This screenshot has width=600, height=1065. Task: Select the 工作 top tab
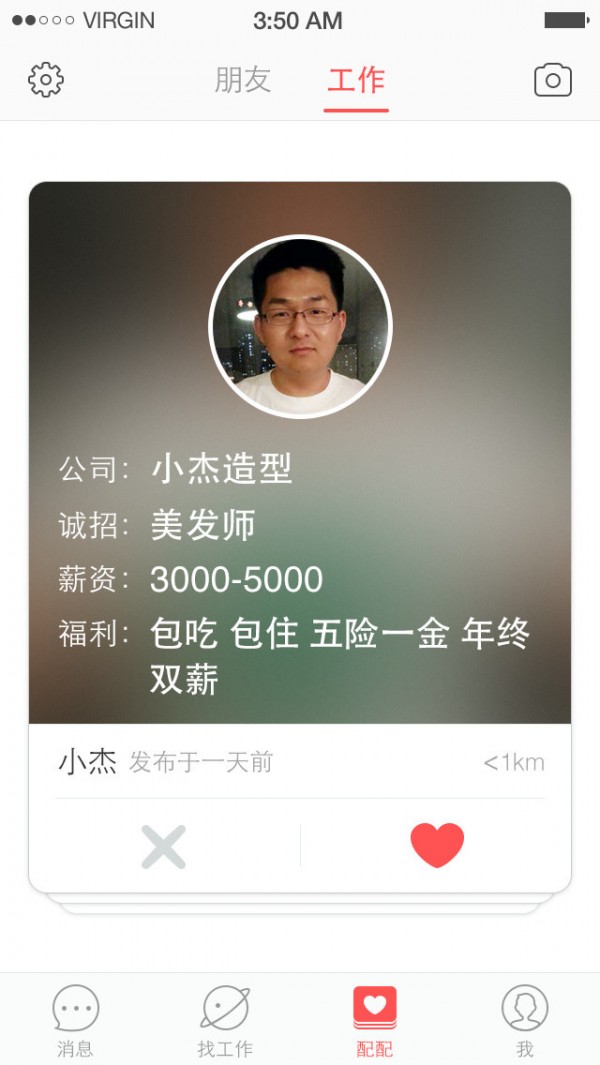(x=356, y=80)
